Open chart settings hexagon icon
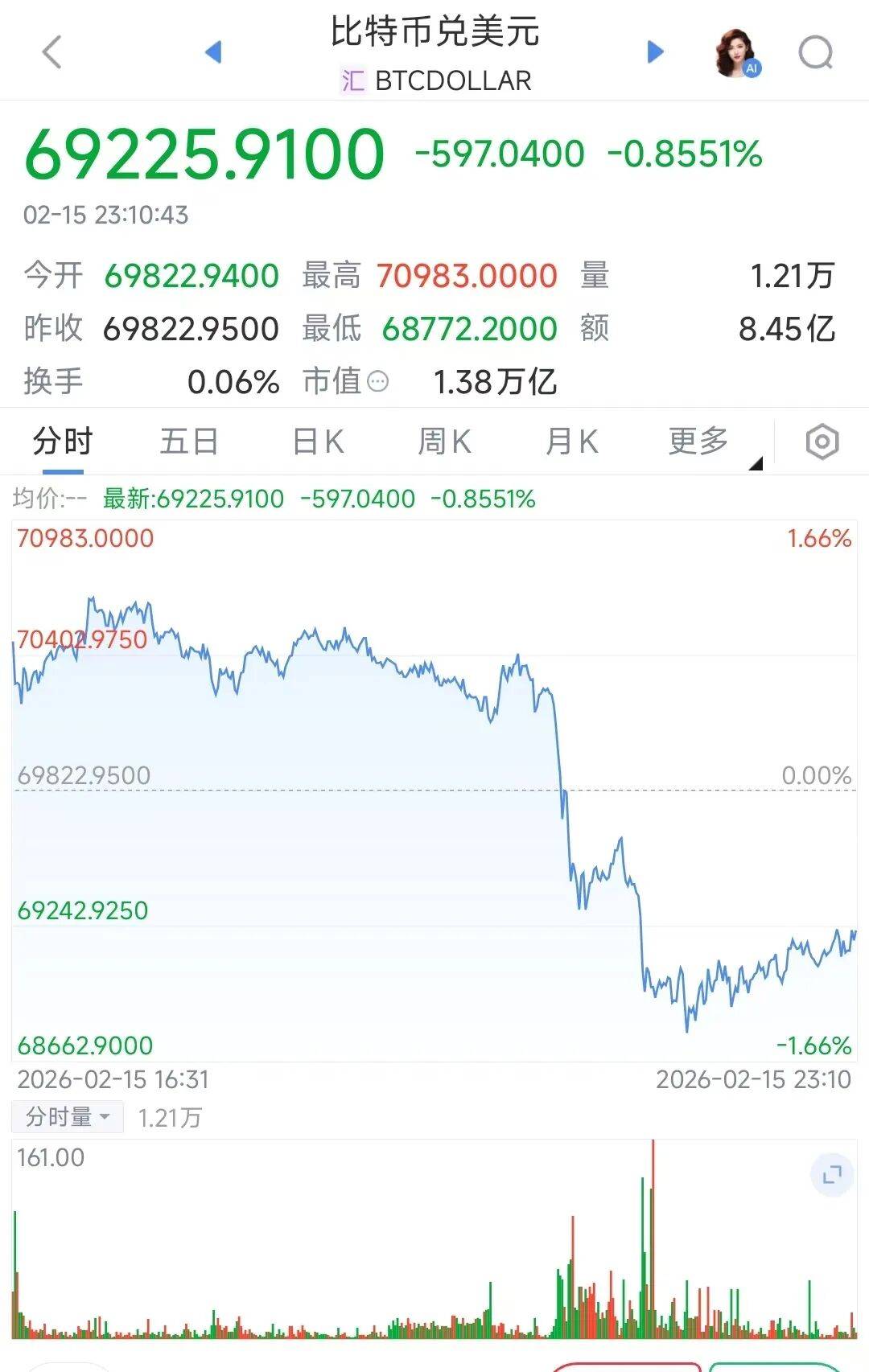The width and height of the screenshot is (869, 1372). point(822,442)
